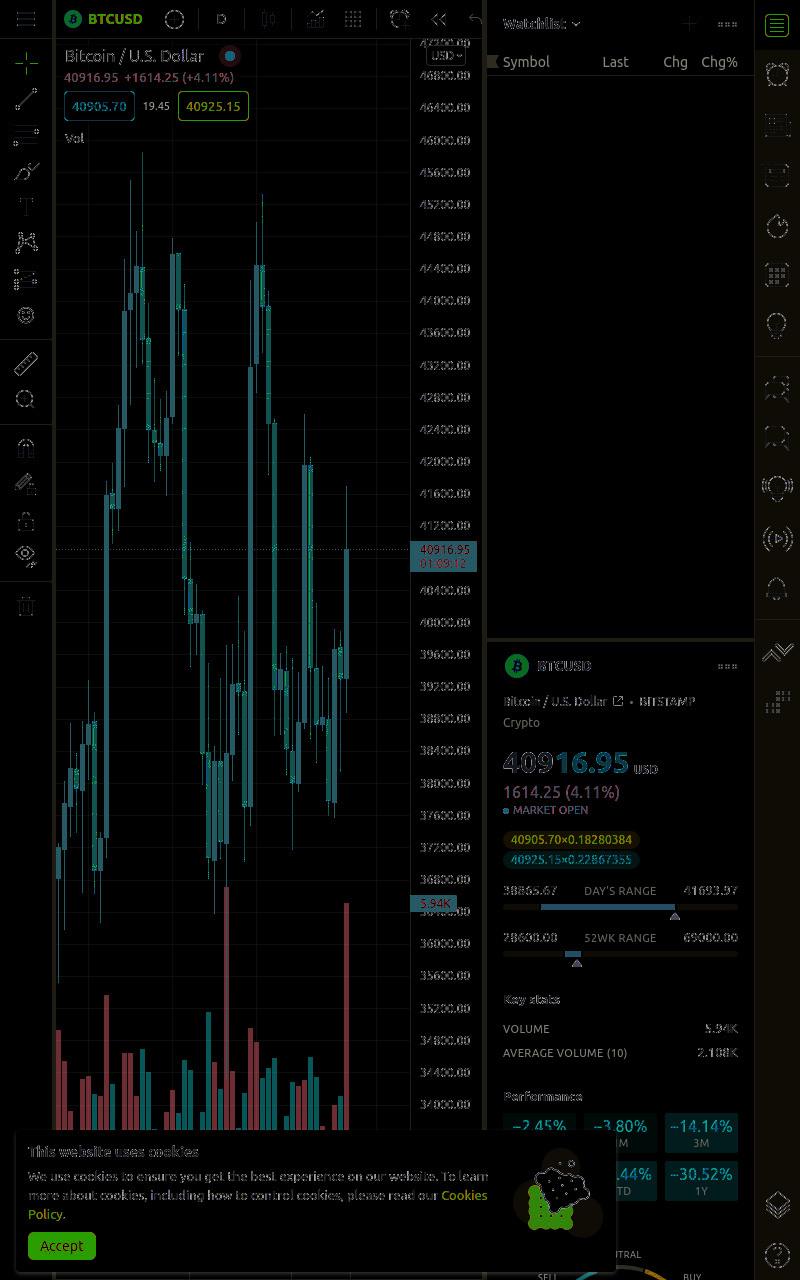Select the text annotation tool
This screenshot has height=1280, width=800.
[x=26, y=206]
